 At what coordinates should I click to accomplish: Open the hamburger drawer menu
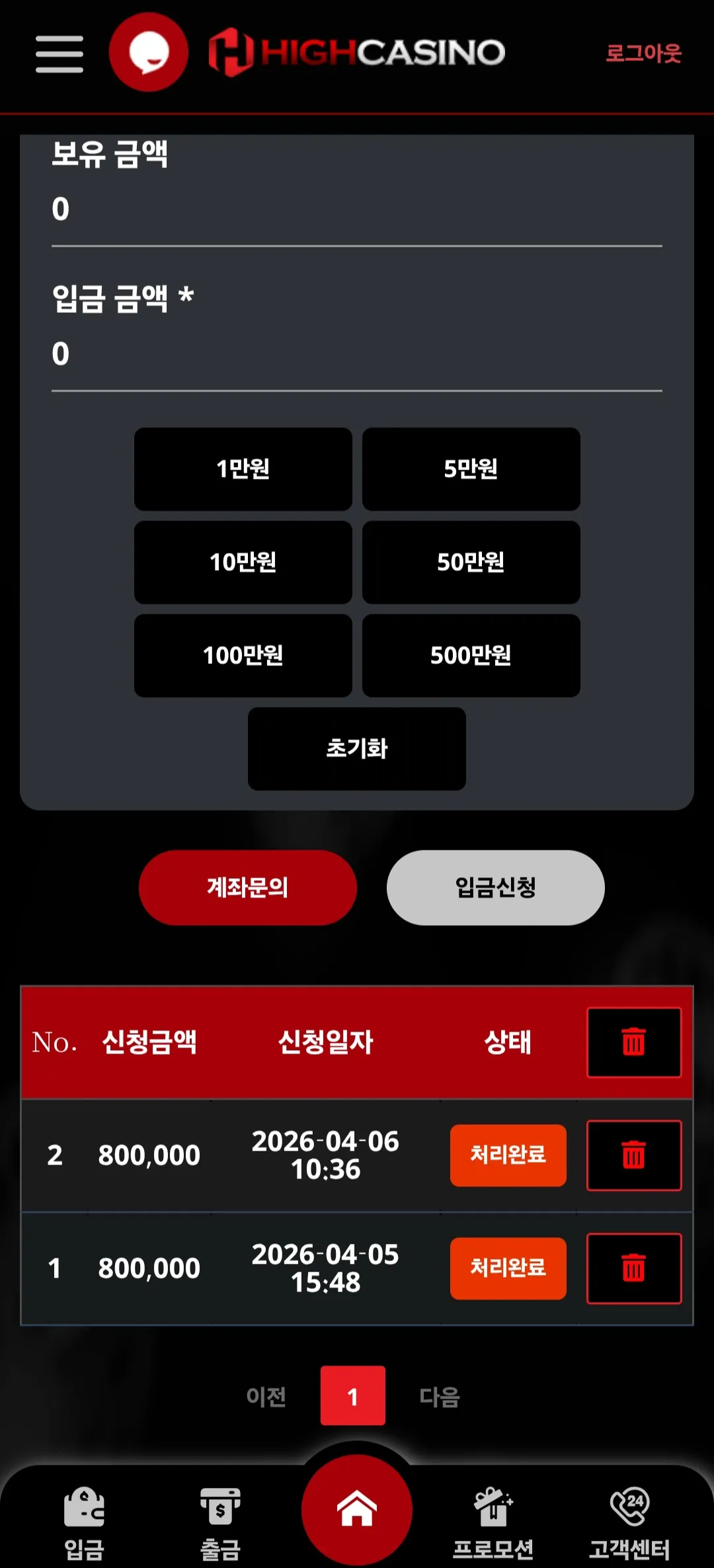[59, 54]
